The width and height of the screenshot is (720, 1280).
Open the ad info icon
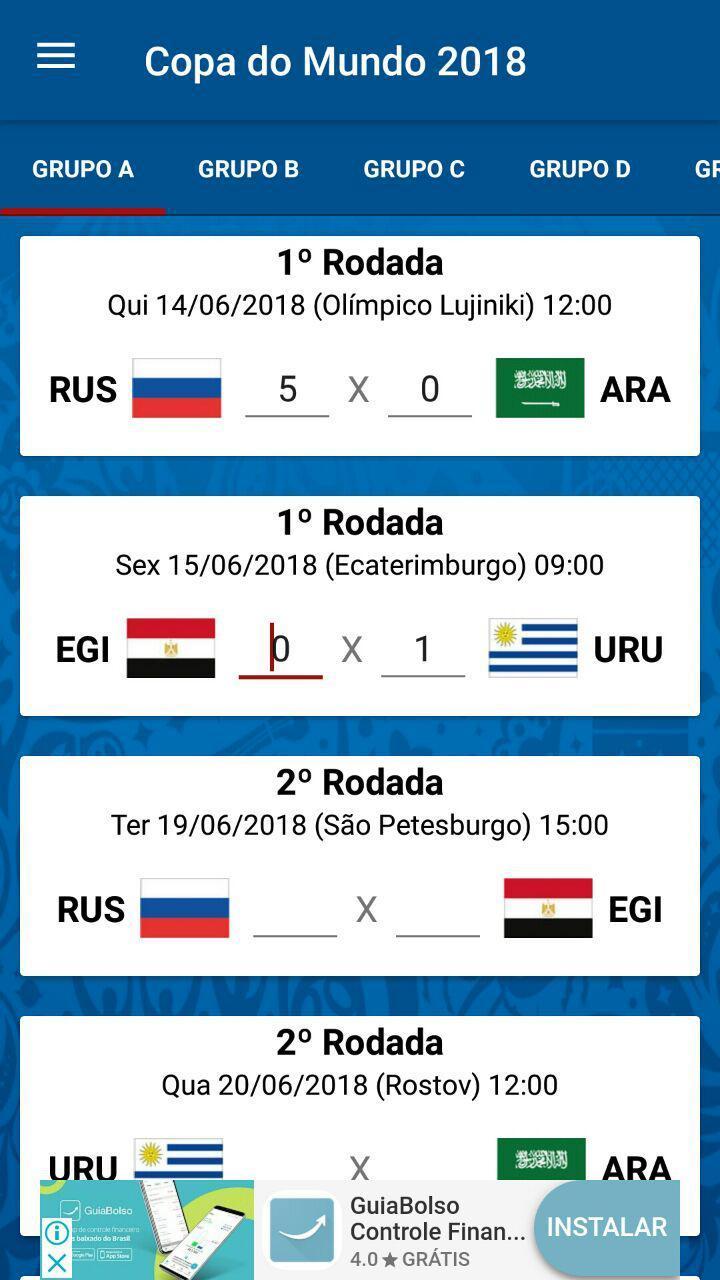coord(57,1233)
